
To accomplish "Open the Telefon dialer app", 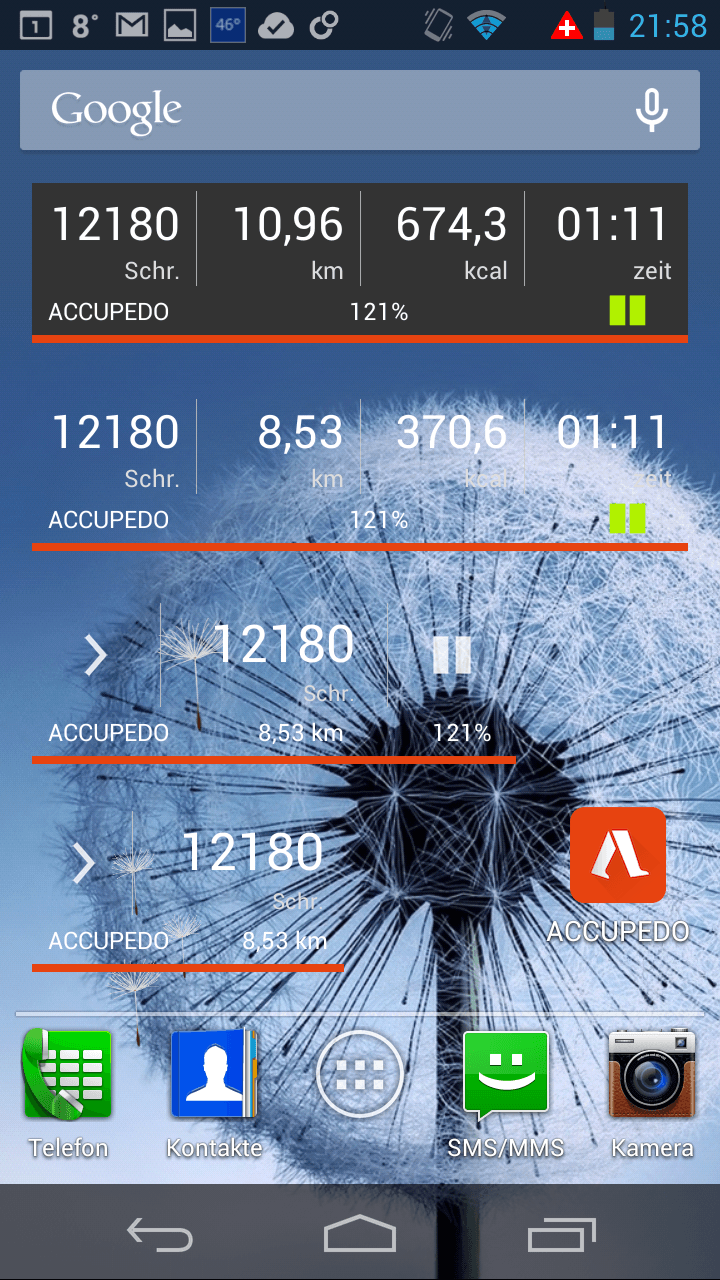I will tap(68, 1075).
